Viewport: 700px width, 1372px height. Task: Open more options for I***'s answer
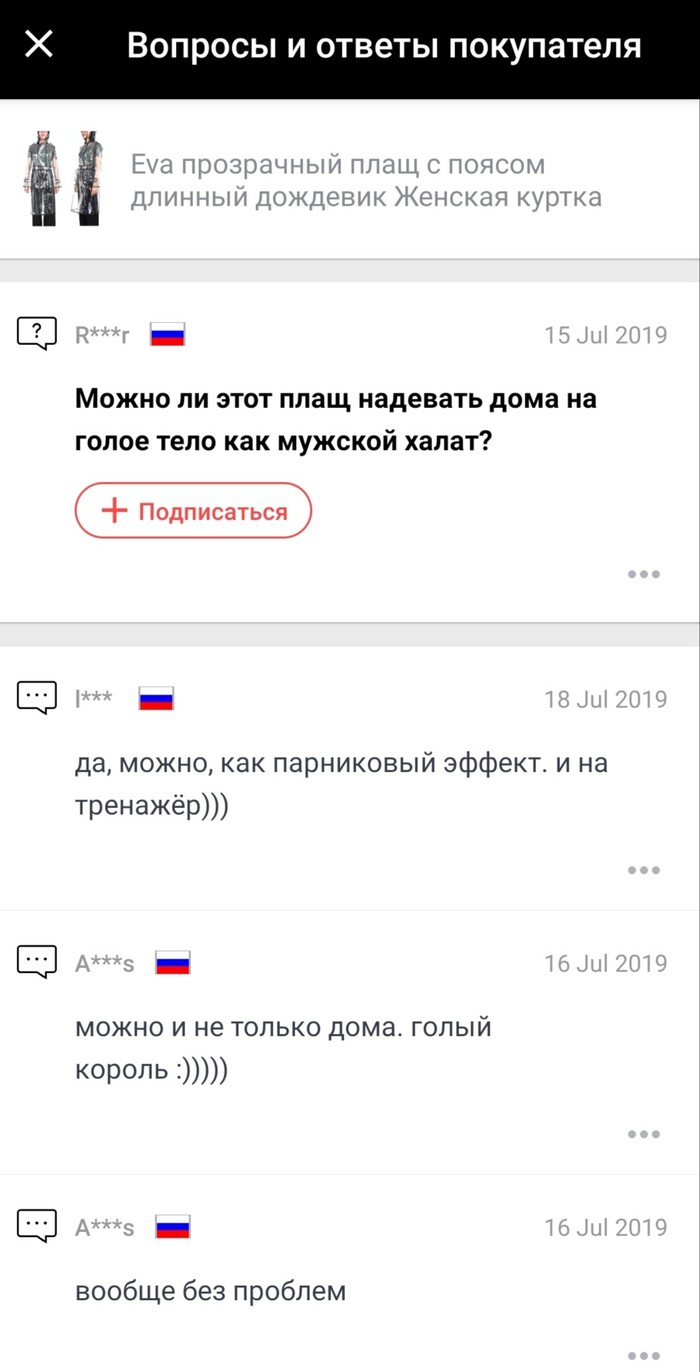(x=643, y=870)
